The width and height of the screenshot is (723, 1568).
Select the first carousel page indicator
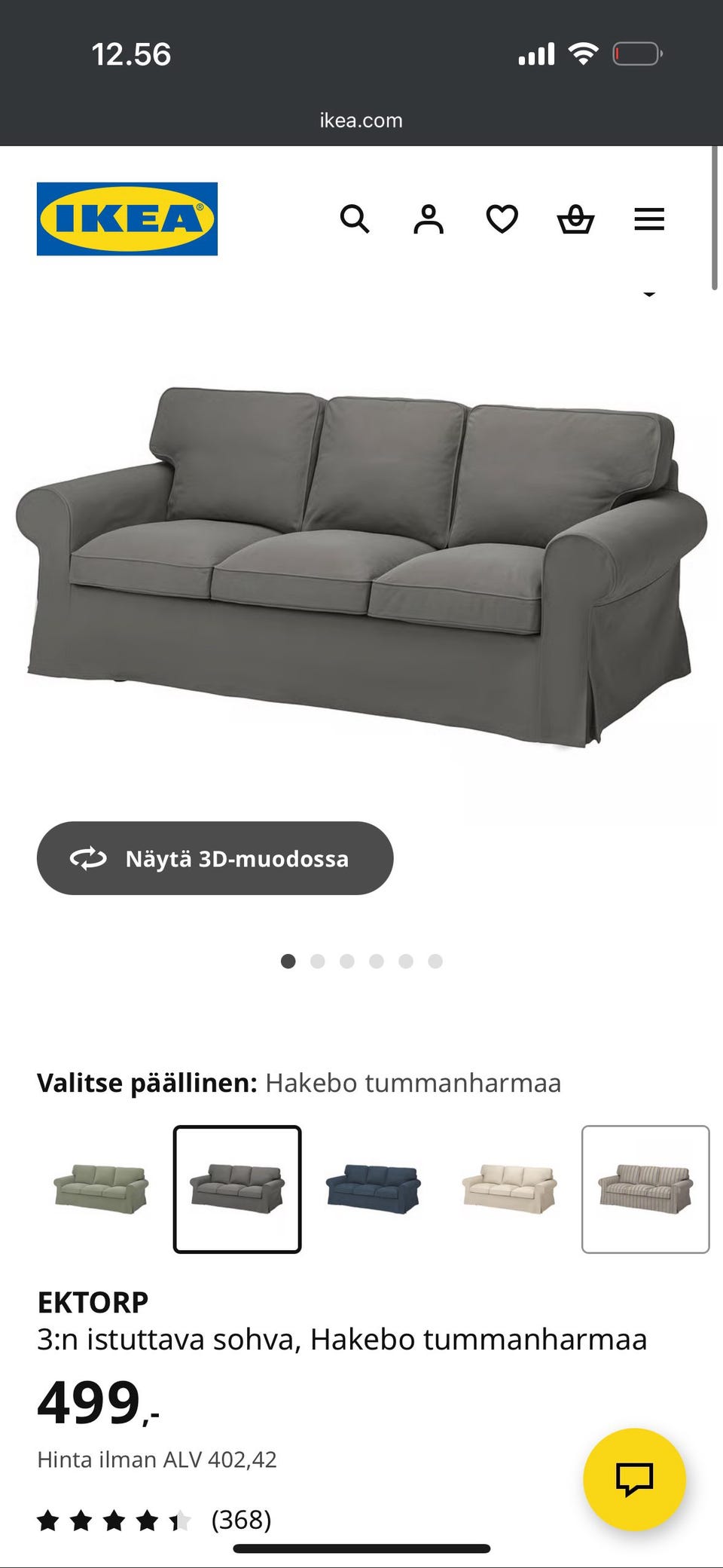pyautogui.click(x=288, y=961)
